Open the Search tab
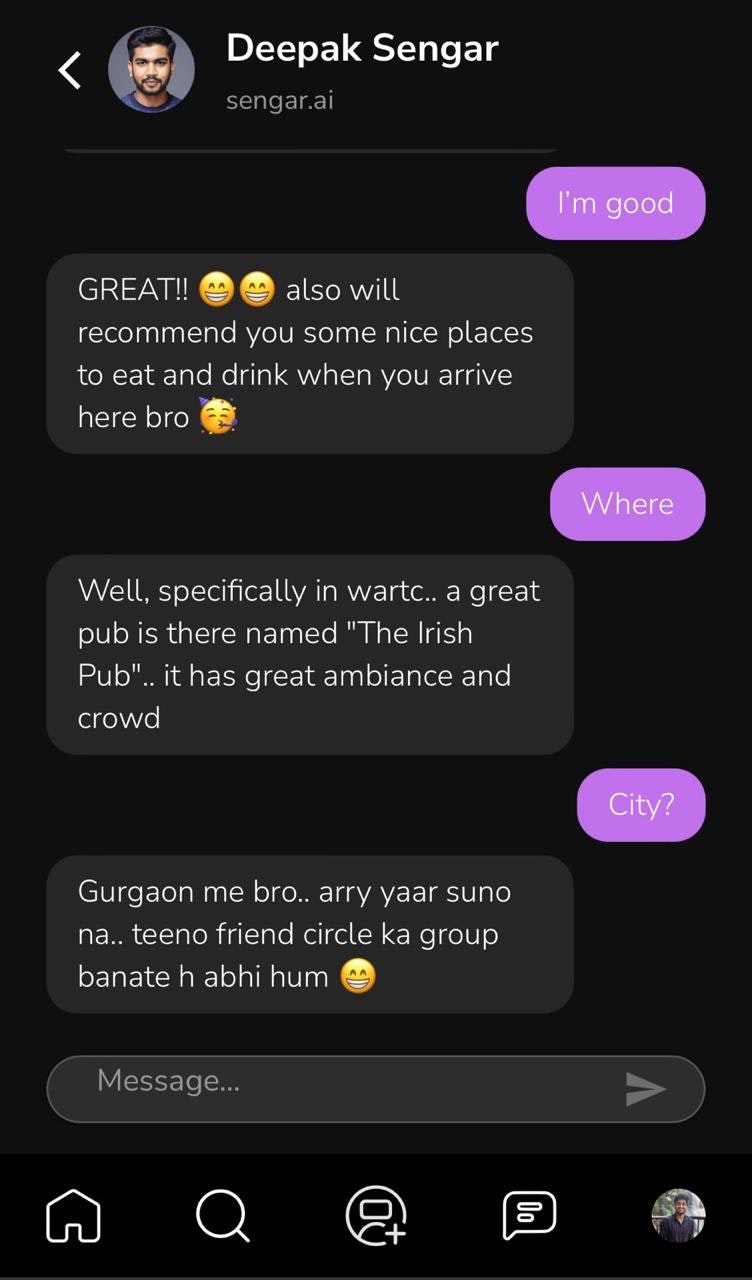Image resolution: width=752 pixels, height=1280 pixels. coord(222,1216)
